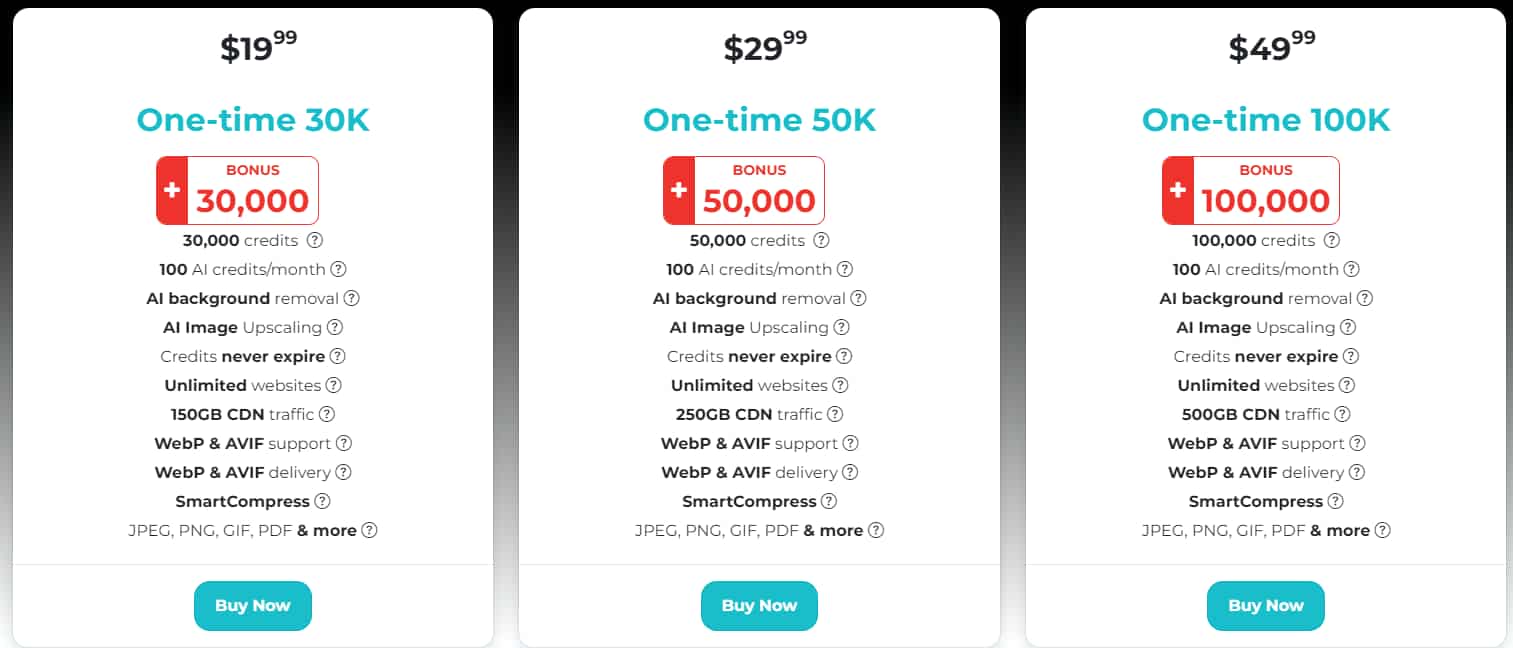Screen dimensions: 1513x648
Task: Open help icon beside 30,000 credits
Action: pyautogui.click(x=315, y=240)
